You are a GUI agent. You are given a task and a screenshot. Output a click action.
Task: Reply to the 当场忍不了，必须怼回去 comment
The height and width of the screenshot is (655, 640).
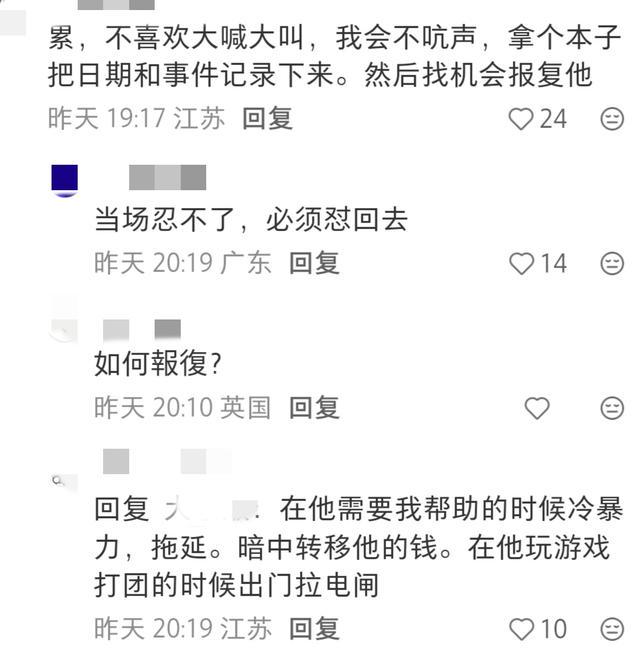point(314,263)
